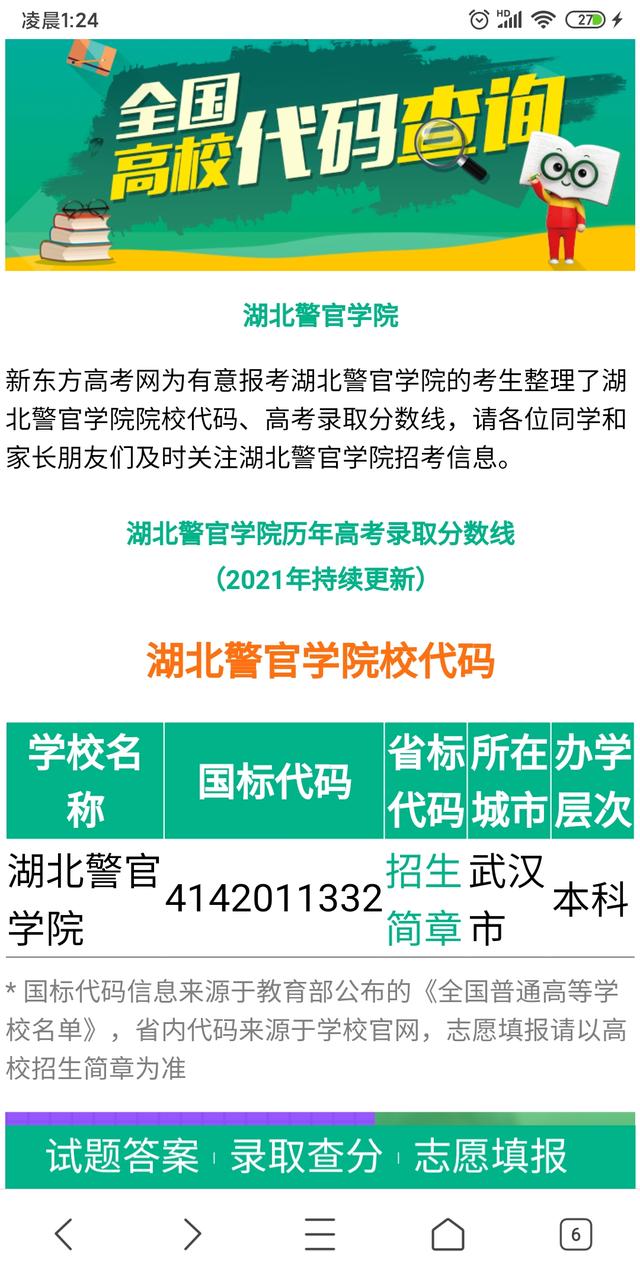Open 试题答案 in the bottom banner

(122, 1156)
